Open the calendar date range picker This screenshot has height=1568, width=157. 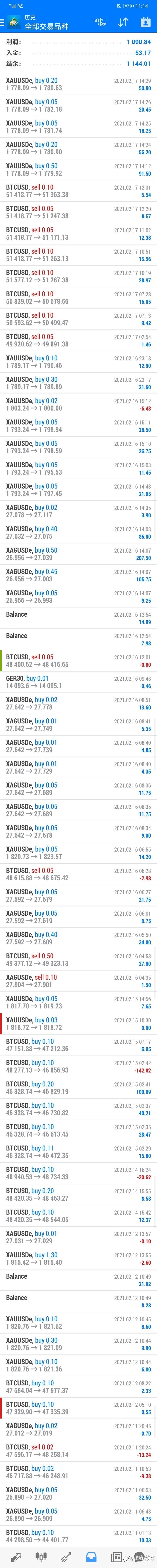145,22
